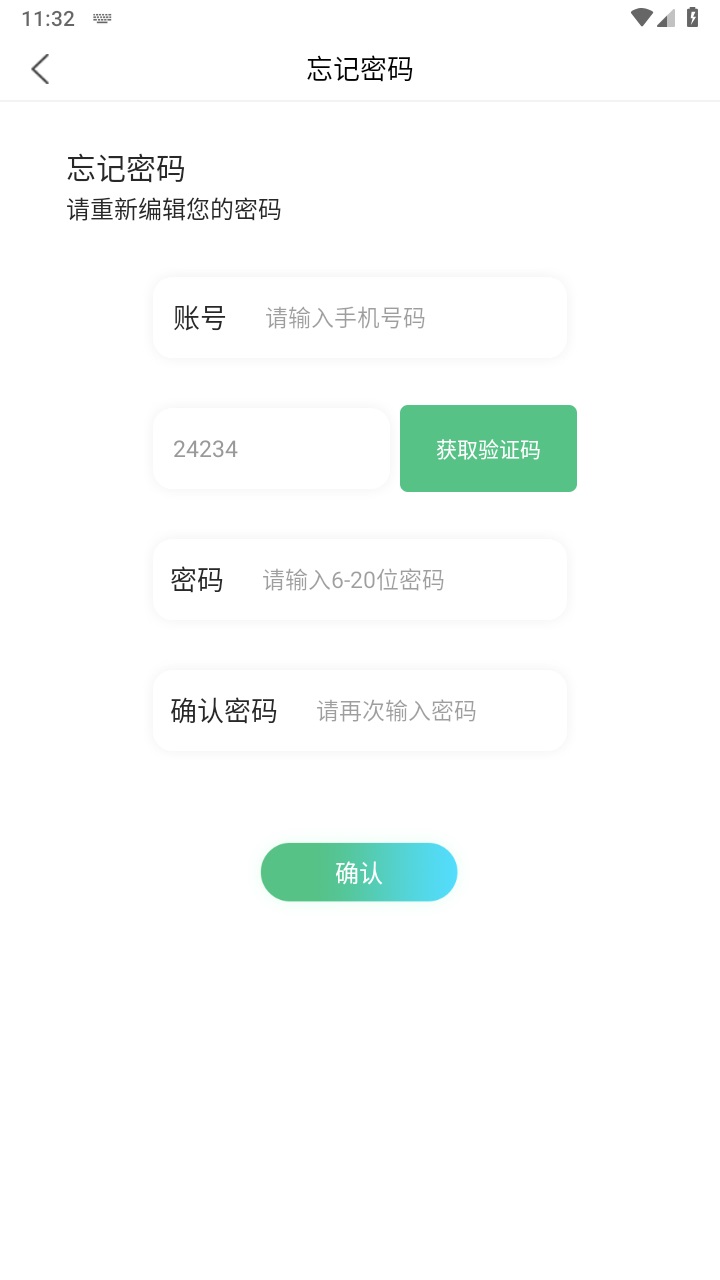The image size is (720, 1280).
Task: Click the 请重新编辑您的密码 subtitle text
Action: point(173,210)
